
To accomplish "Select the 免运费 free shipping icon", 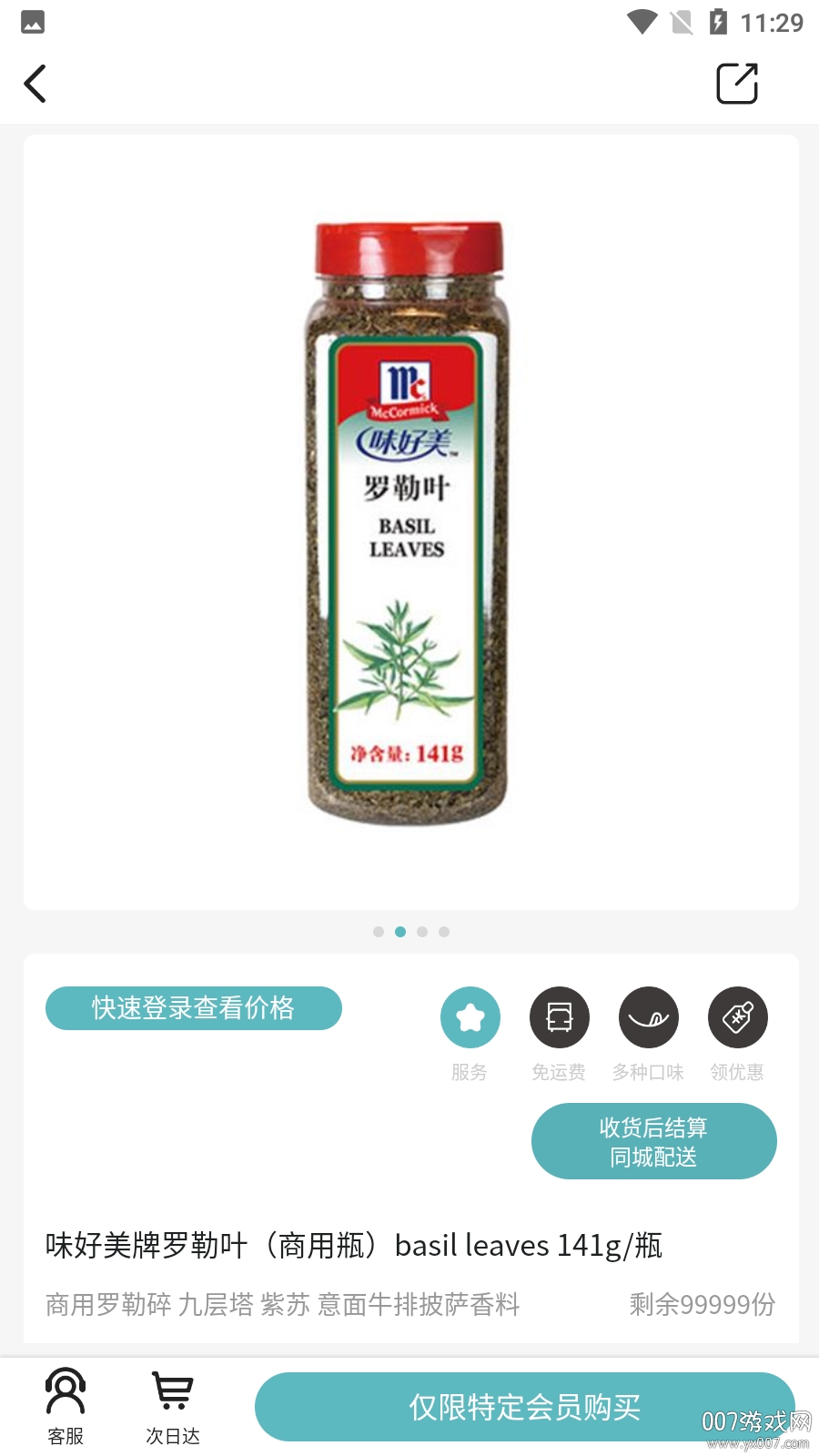I will [x=559, y=1017].
